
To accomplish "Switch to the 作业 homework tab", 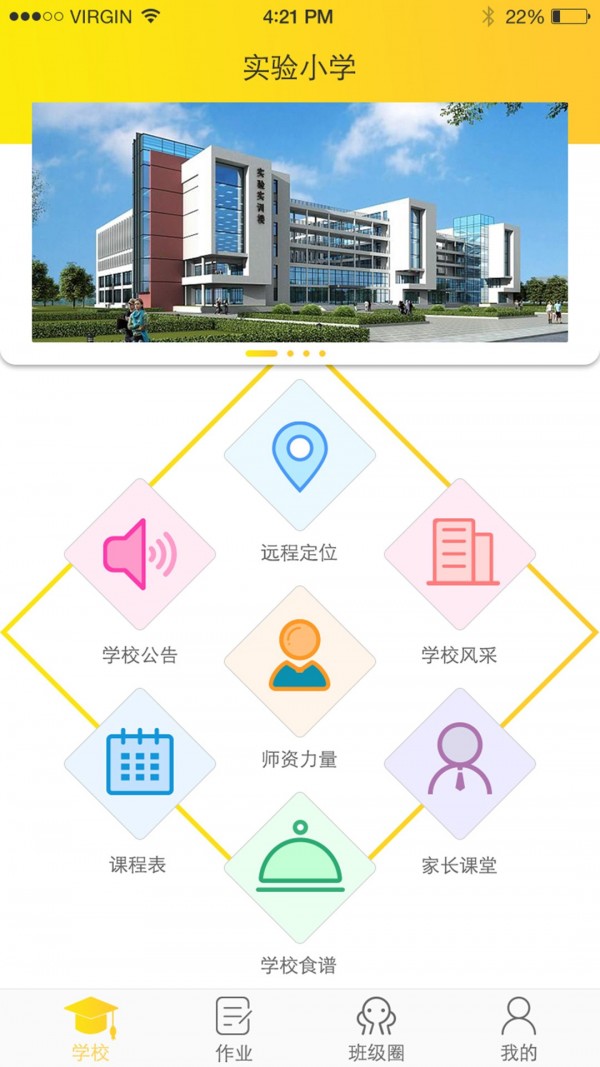I will (234, 1029).
